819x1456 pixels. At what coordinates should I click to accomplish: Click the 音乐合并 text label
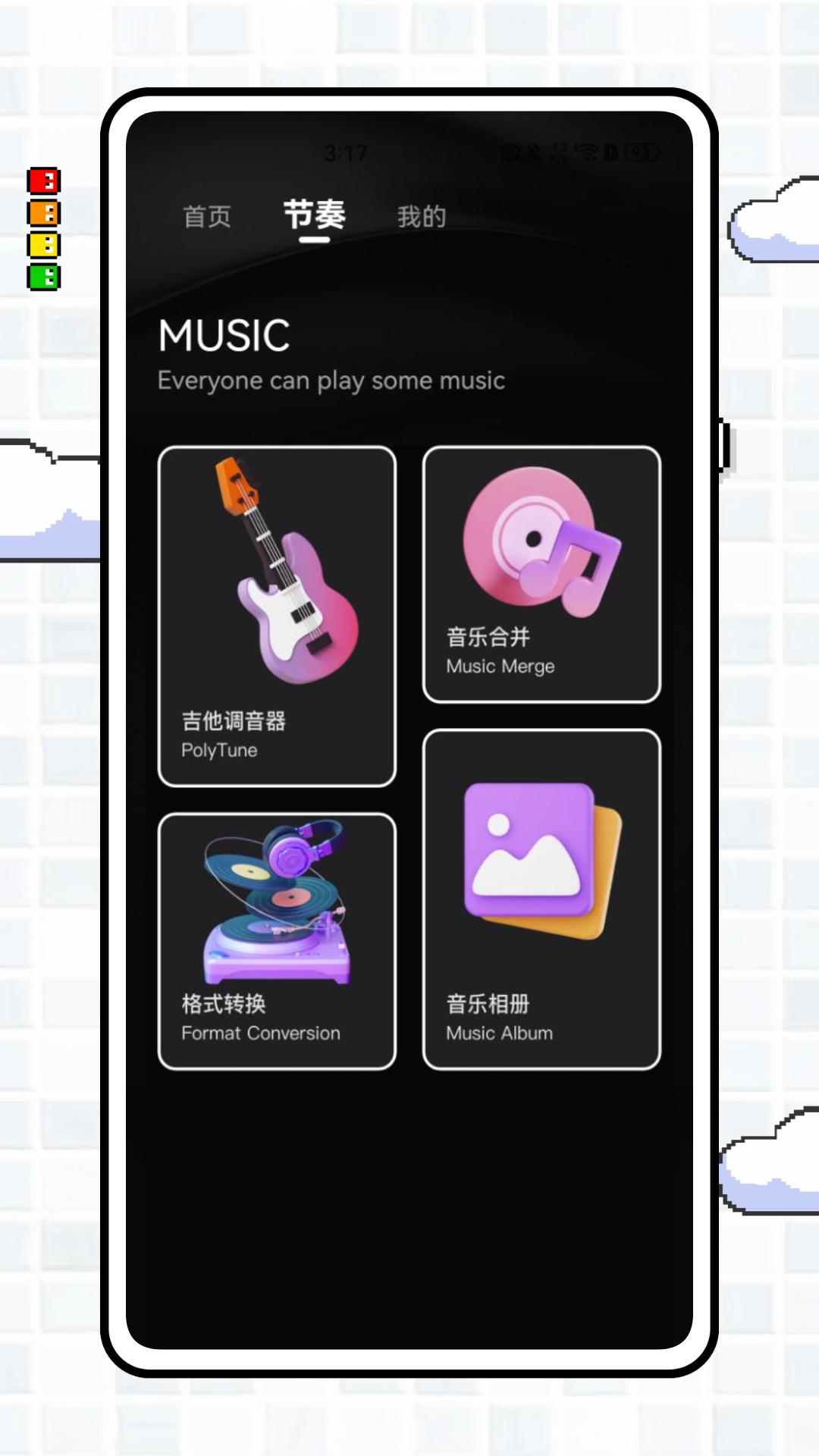point(488,638)
